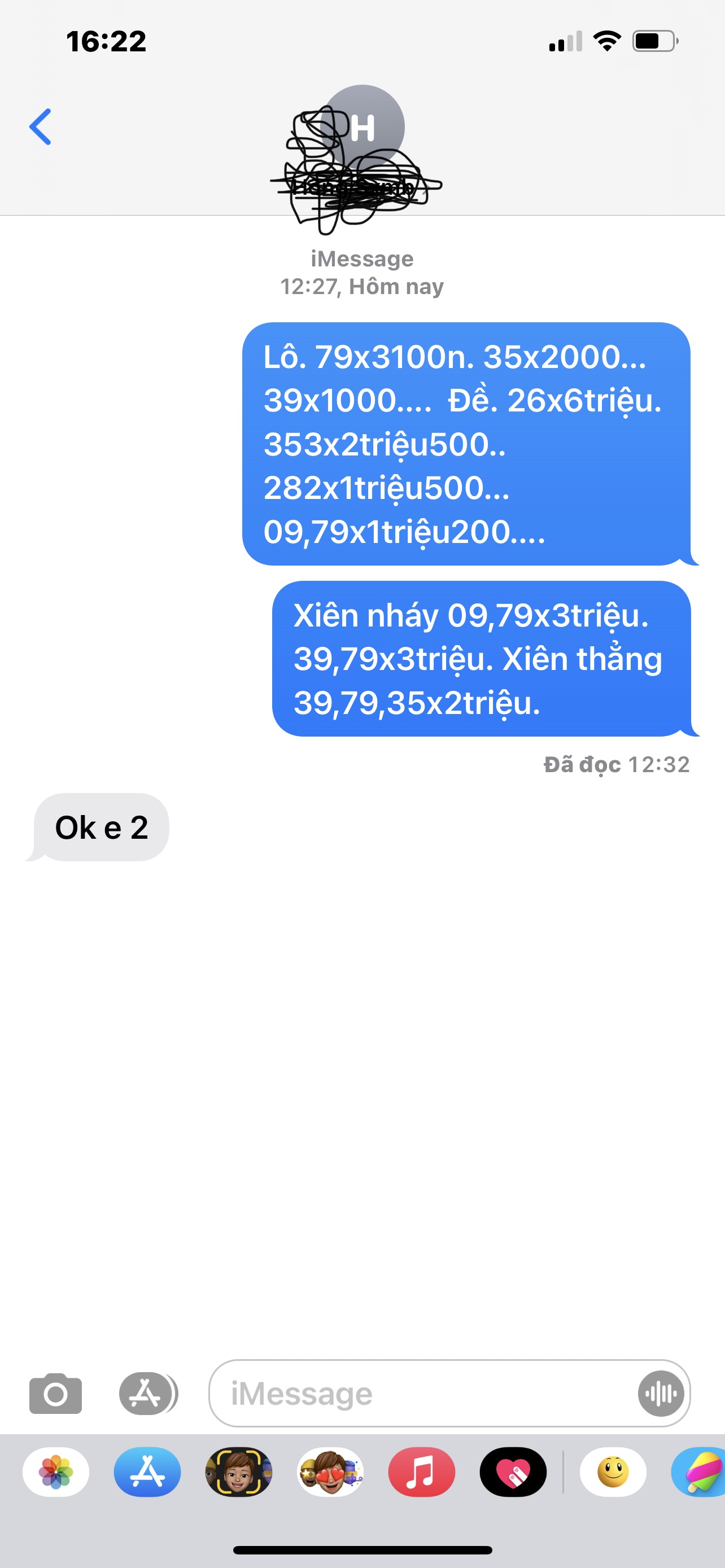Open the camera to attach a photo
This screenshot has width=725, height=1568.
[55, 1393]
